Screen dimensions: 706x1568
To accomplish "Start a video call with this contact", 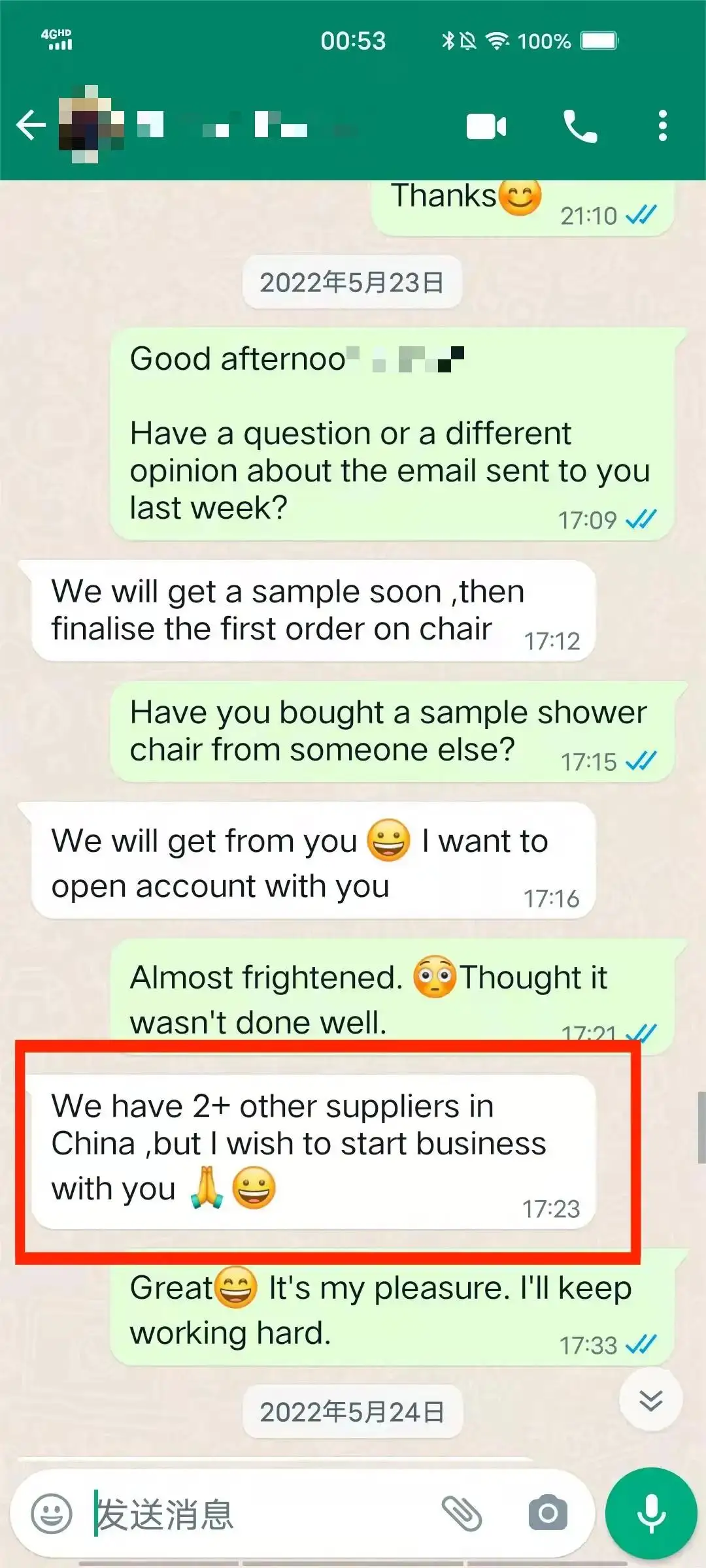I will point(486,126).
